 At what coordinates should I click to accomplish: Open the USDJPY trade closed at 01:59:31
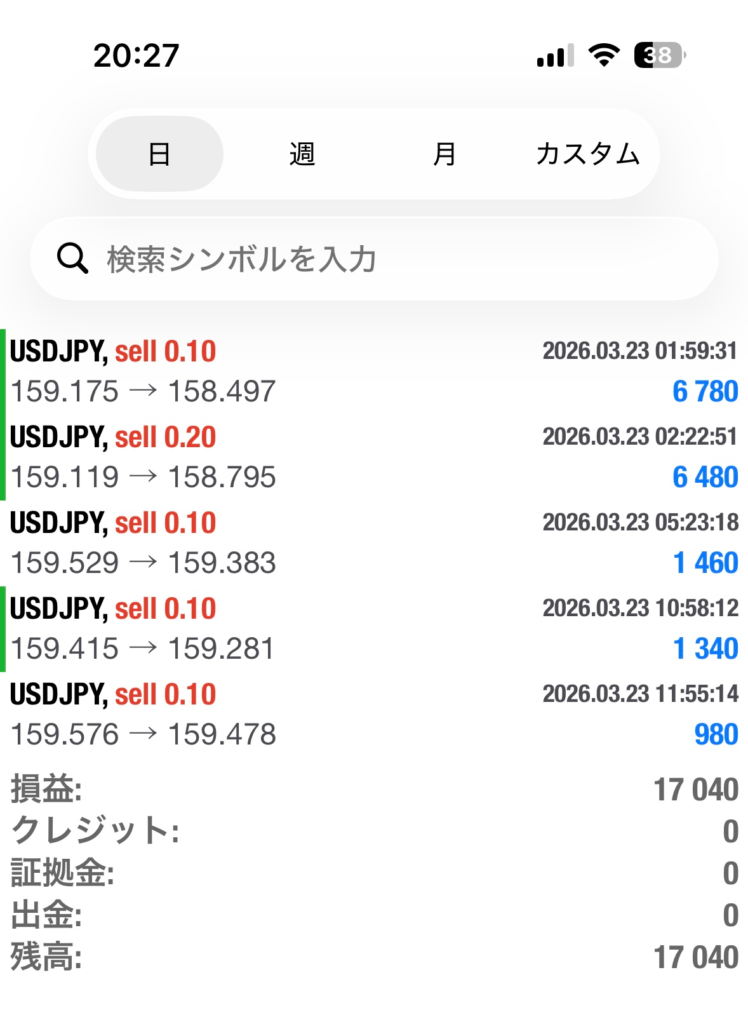374,371
